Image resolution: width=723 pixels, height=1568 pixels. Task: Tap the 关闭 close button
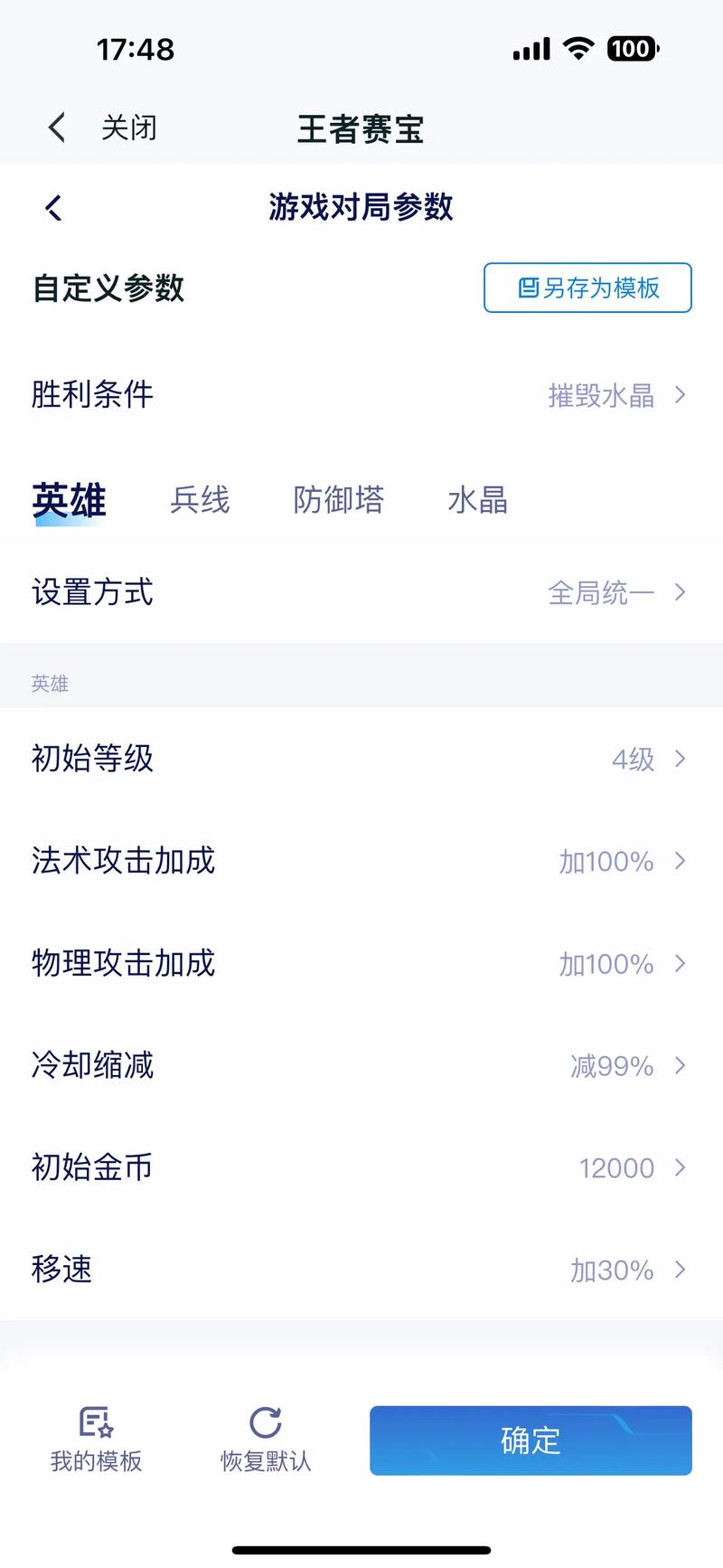point(128,128)
